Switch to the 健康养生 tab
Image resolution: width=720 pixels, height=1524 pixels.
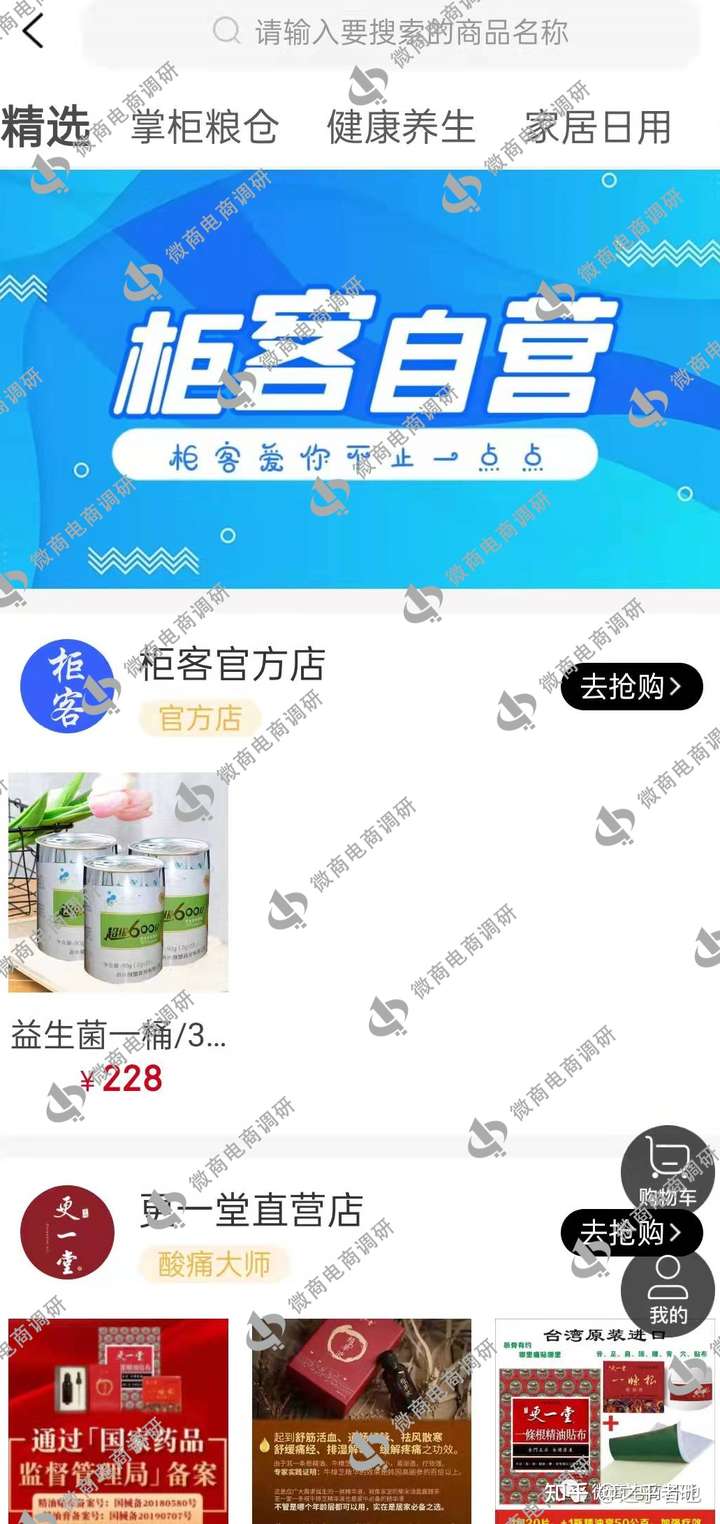[400, 127]
